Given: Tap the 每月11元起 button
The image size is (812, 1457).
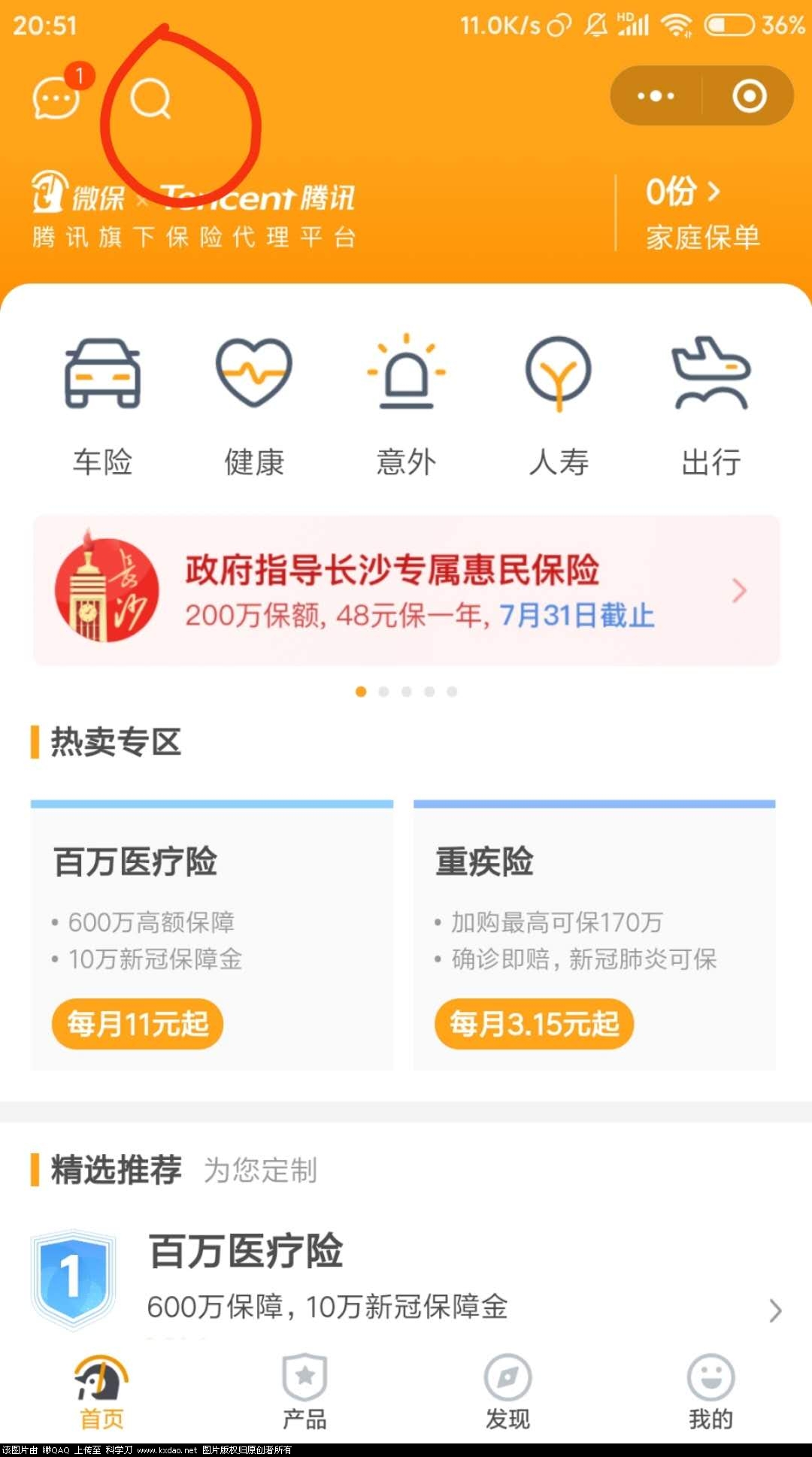Looking at the screenshot, I should point(138,1024).
